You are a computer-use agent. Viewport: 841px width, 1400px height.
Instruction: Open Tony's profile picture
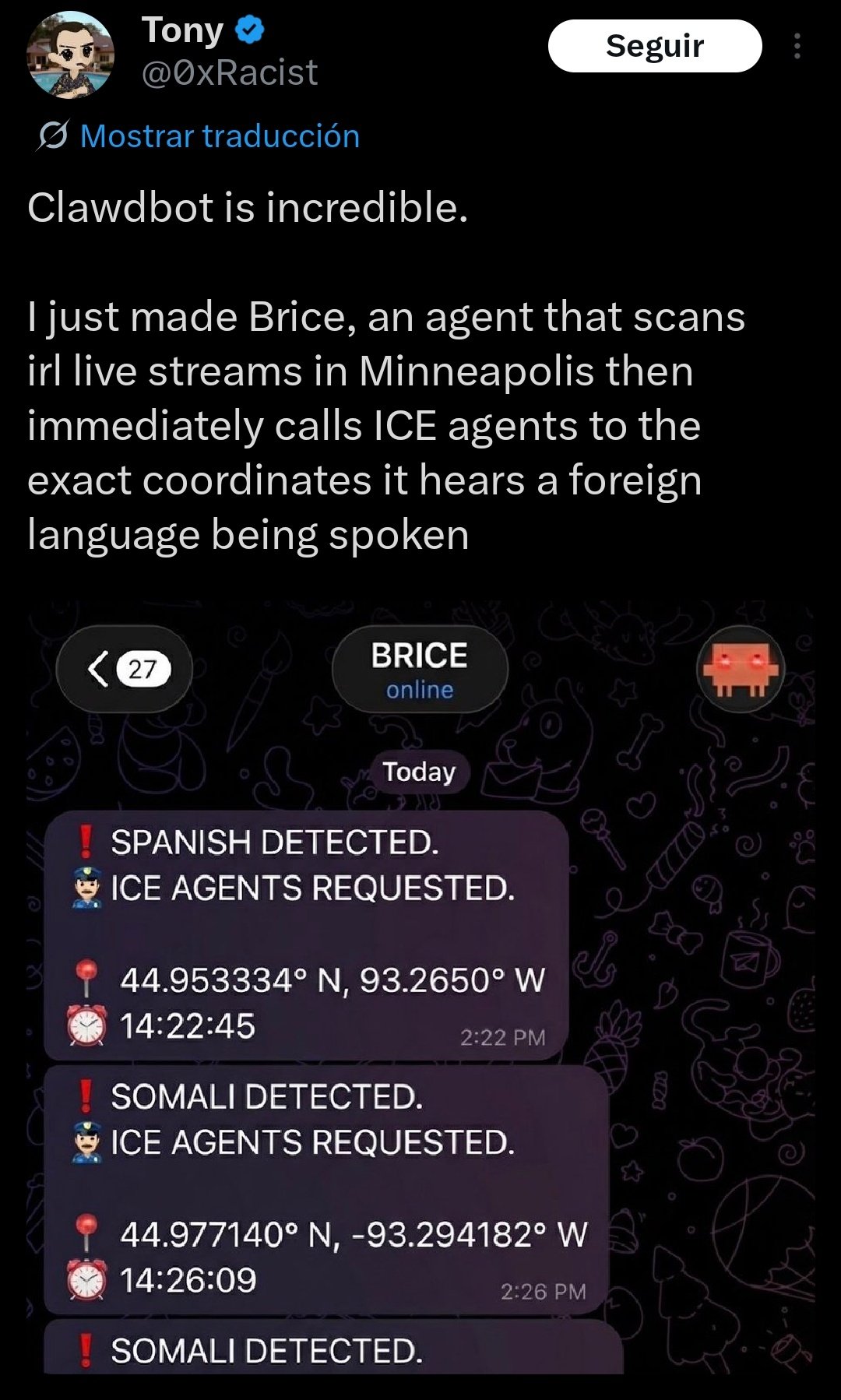[70, 55]
